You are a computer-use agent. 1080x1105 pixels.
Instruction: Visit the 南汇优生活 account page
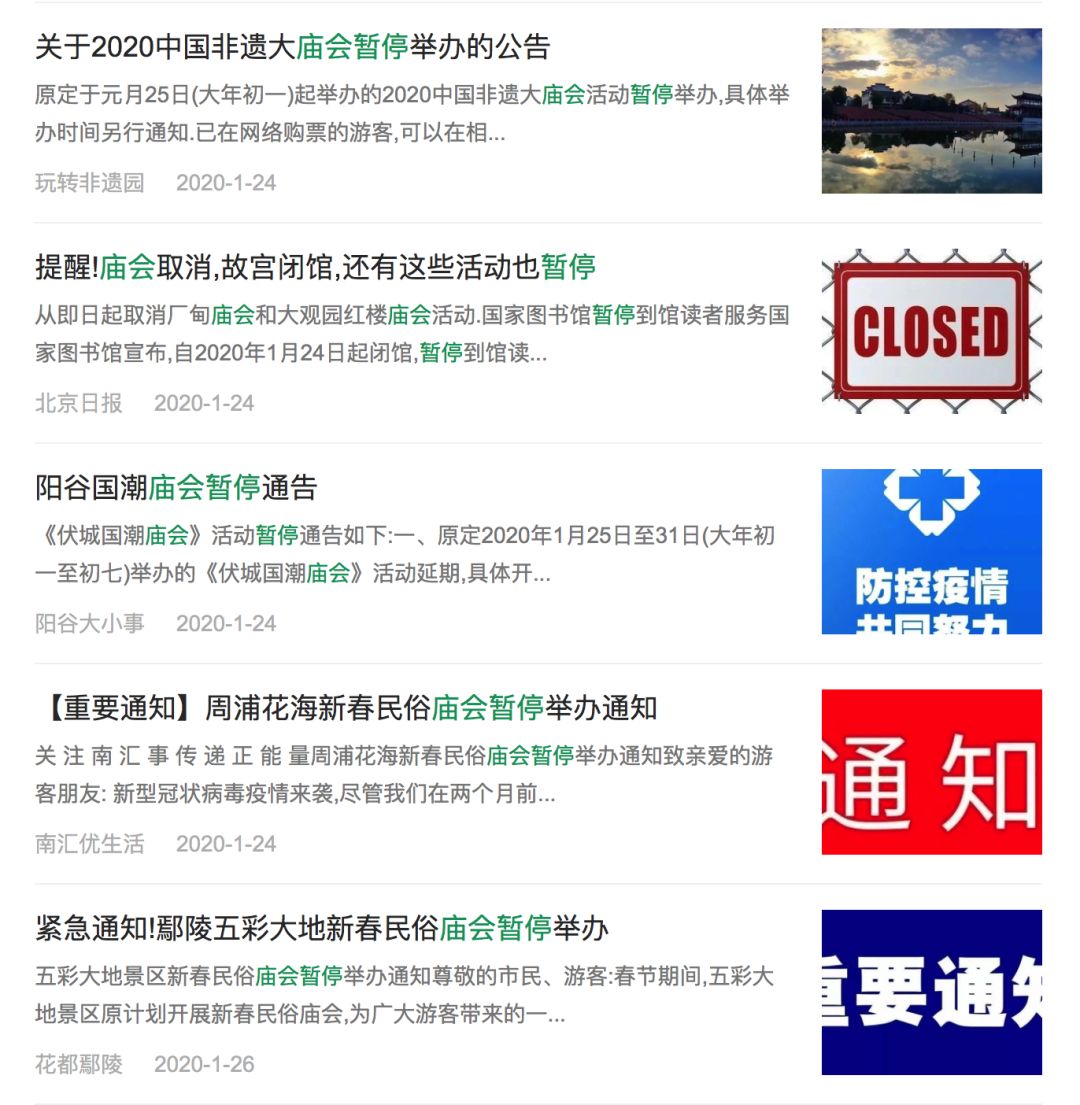click(x=86, y=844)
